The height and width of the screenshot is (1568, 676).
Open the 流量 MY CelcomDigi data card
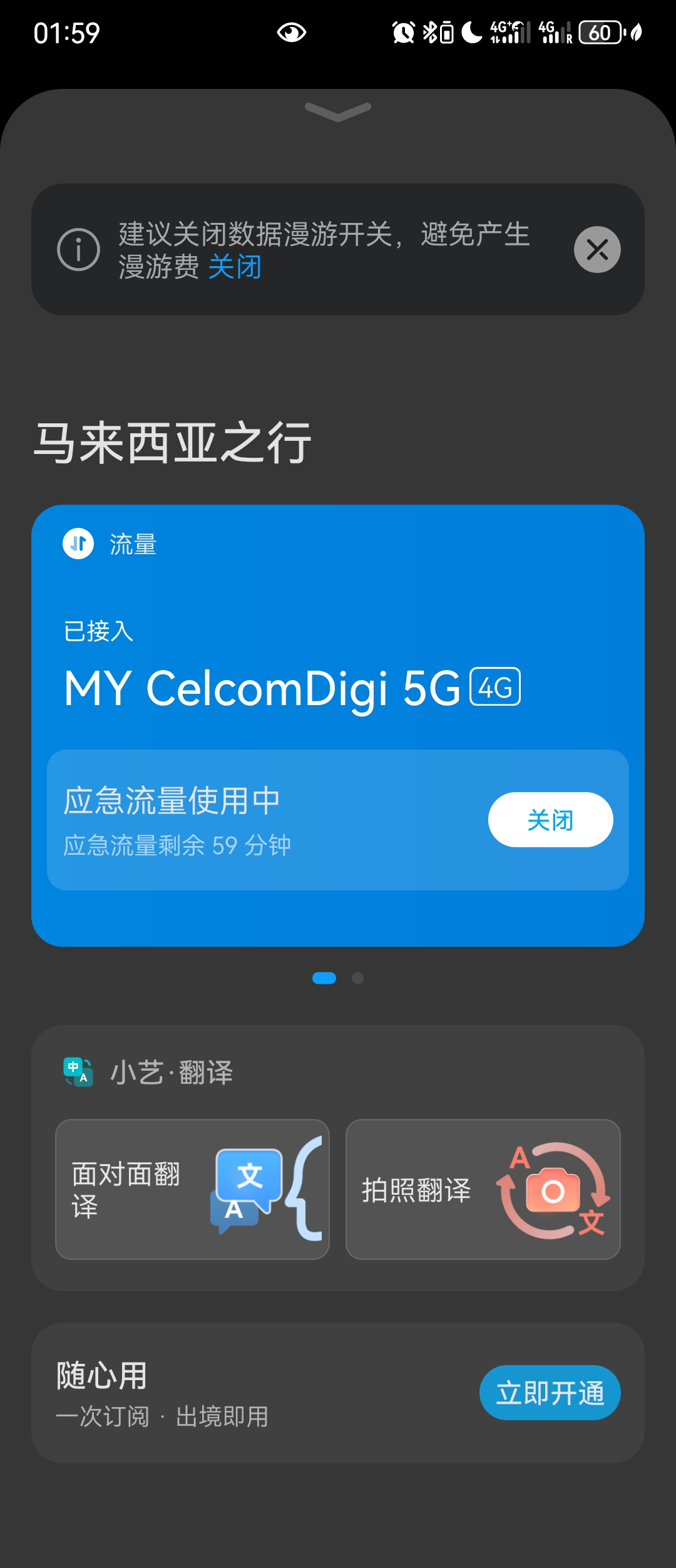tap(338, 725)
